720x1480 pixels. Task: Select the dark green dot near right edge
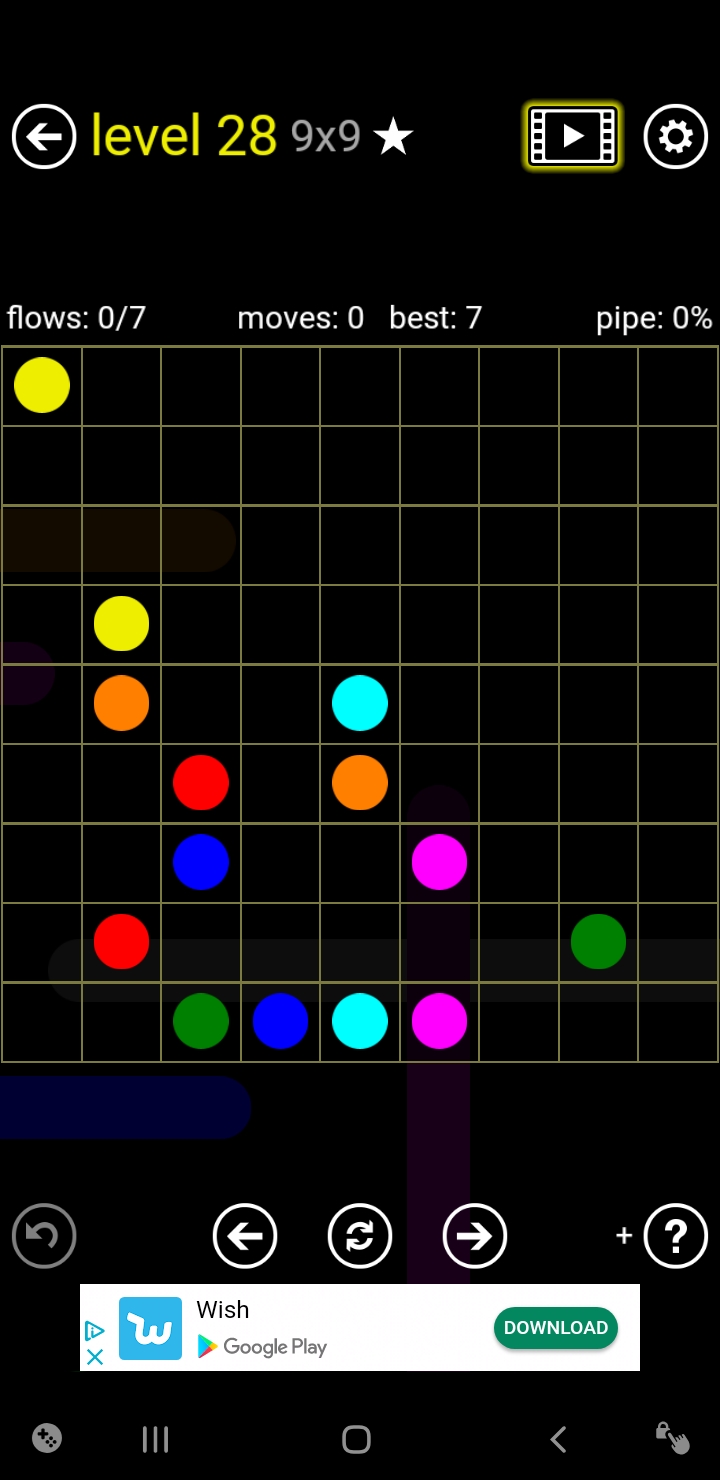(x=598, y=942)
